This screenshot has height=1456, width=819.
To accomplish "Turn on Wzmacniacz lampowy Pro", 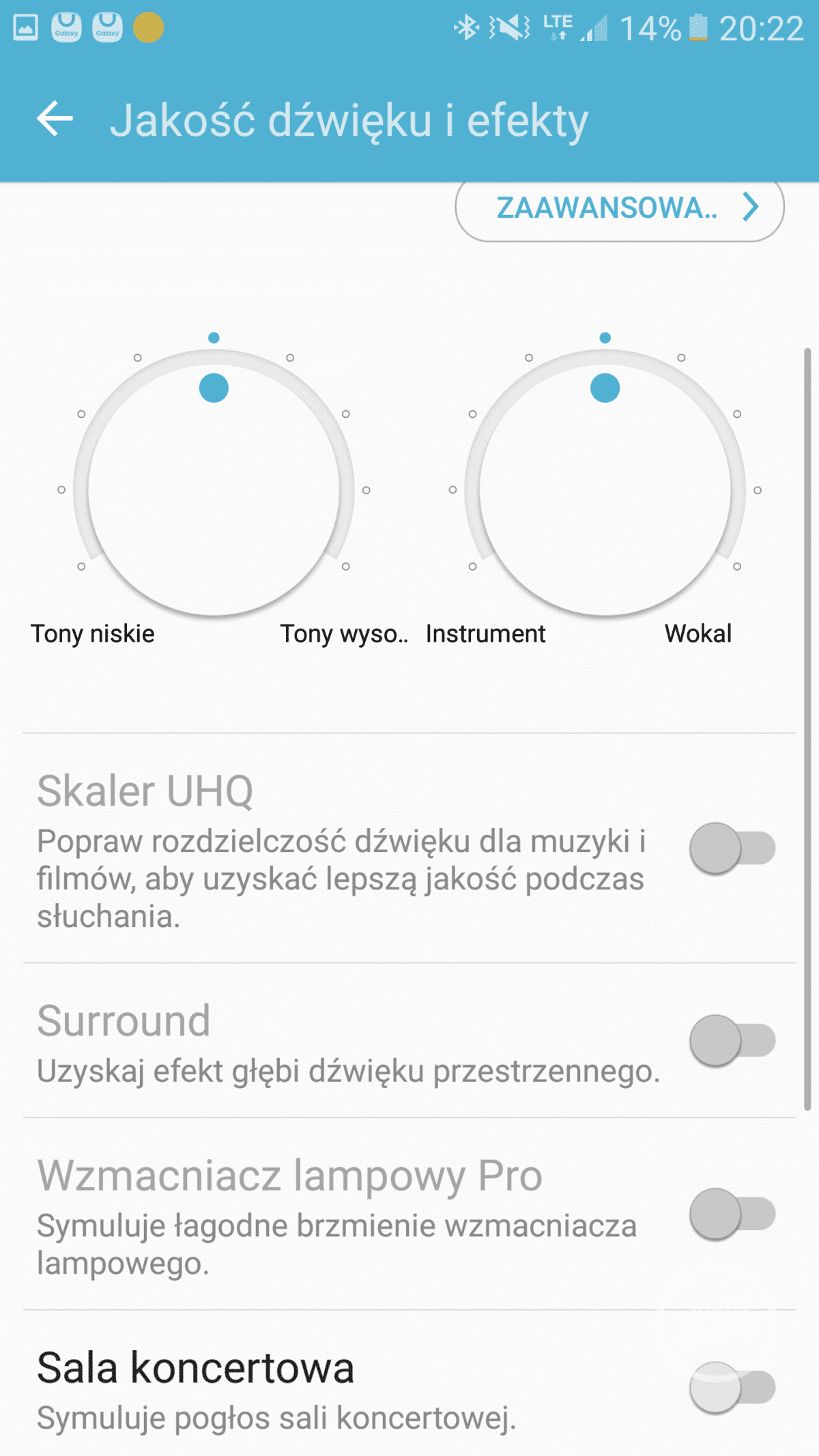I will [732, 1214].
